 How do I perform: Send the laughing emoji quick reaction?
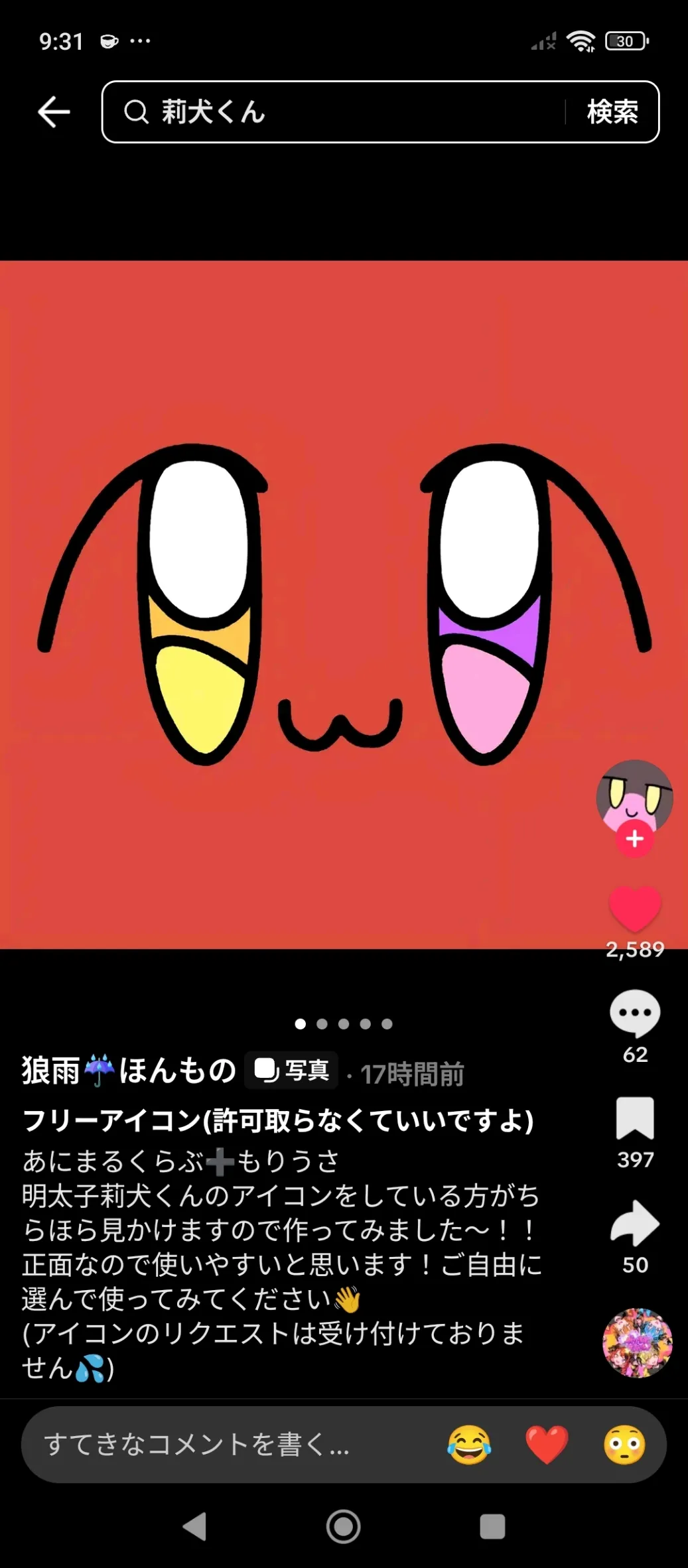(469, 1445)
